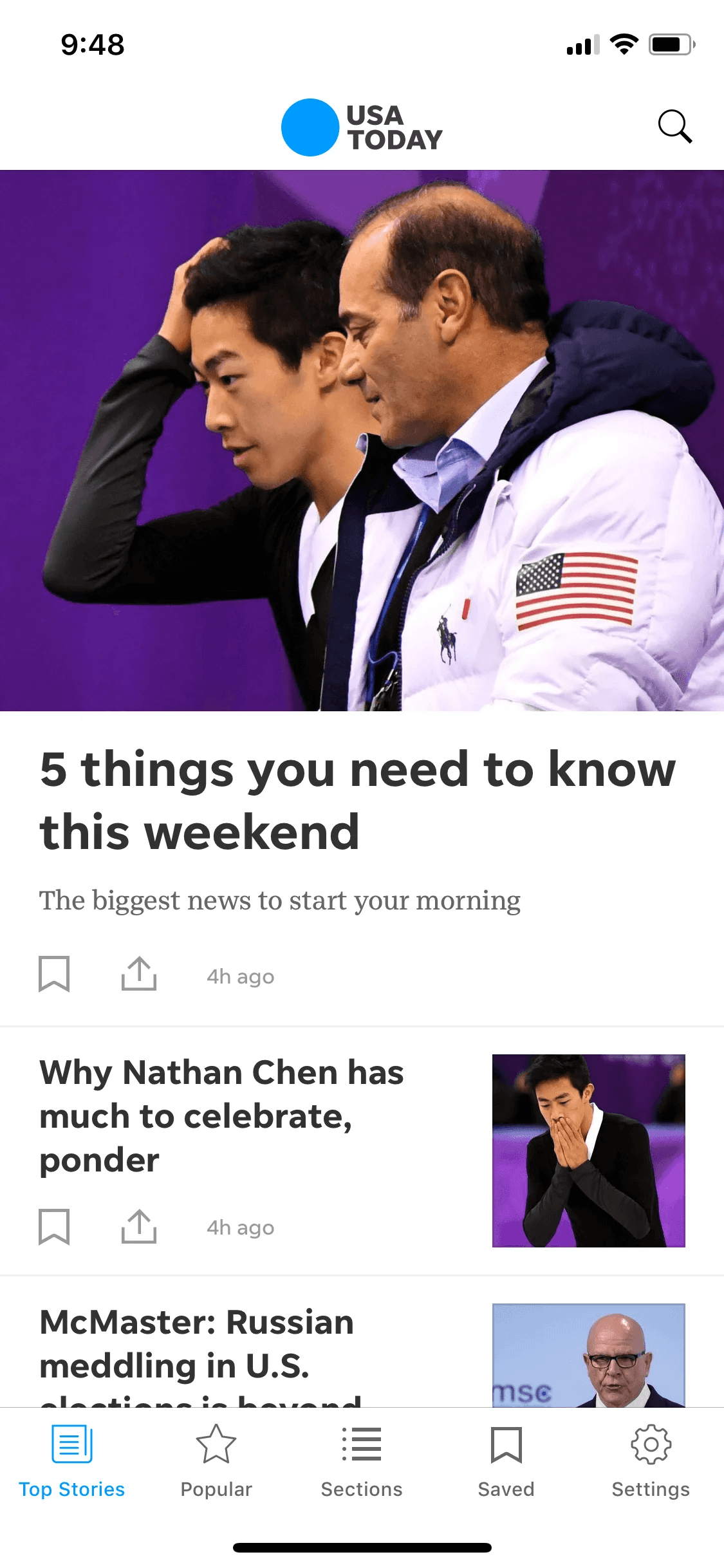724x1568 pixels.
Task: Bookmark the '5 things you need to know' story
Action: [x=54, y=974]
